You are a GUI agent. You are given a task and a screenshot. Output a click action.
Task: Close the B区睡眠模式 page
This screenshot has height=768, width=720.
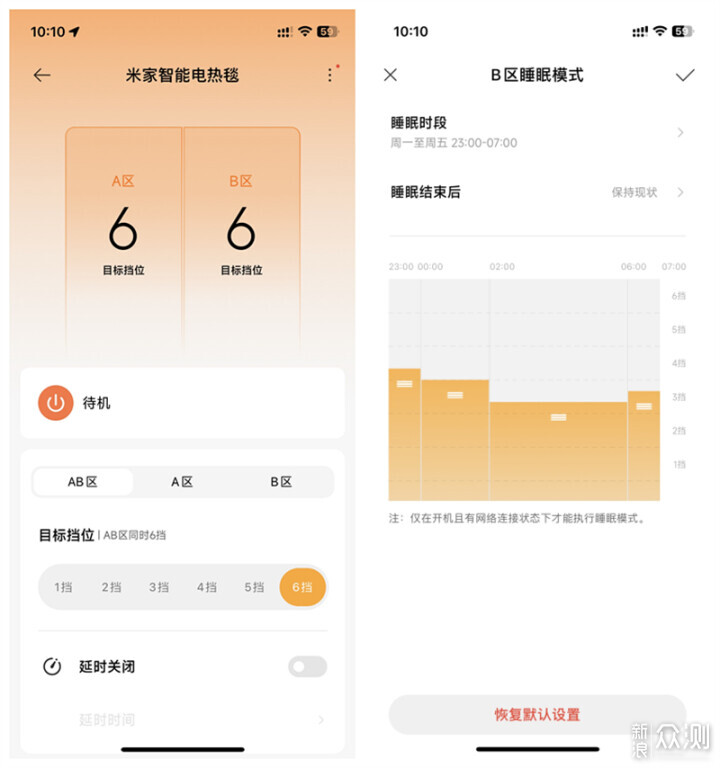(391, 75)
